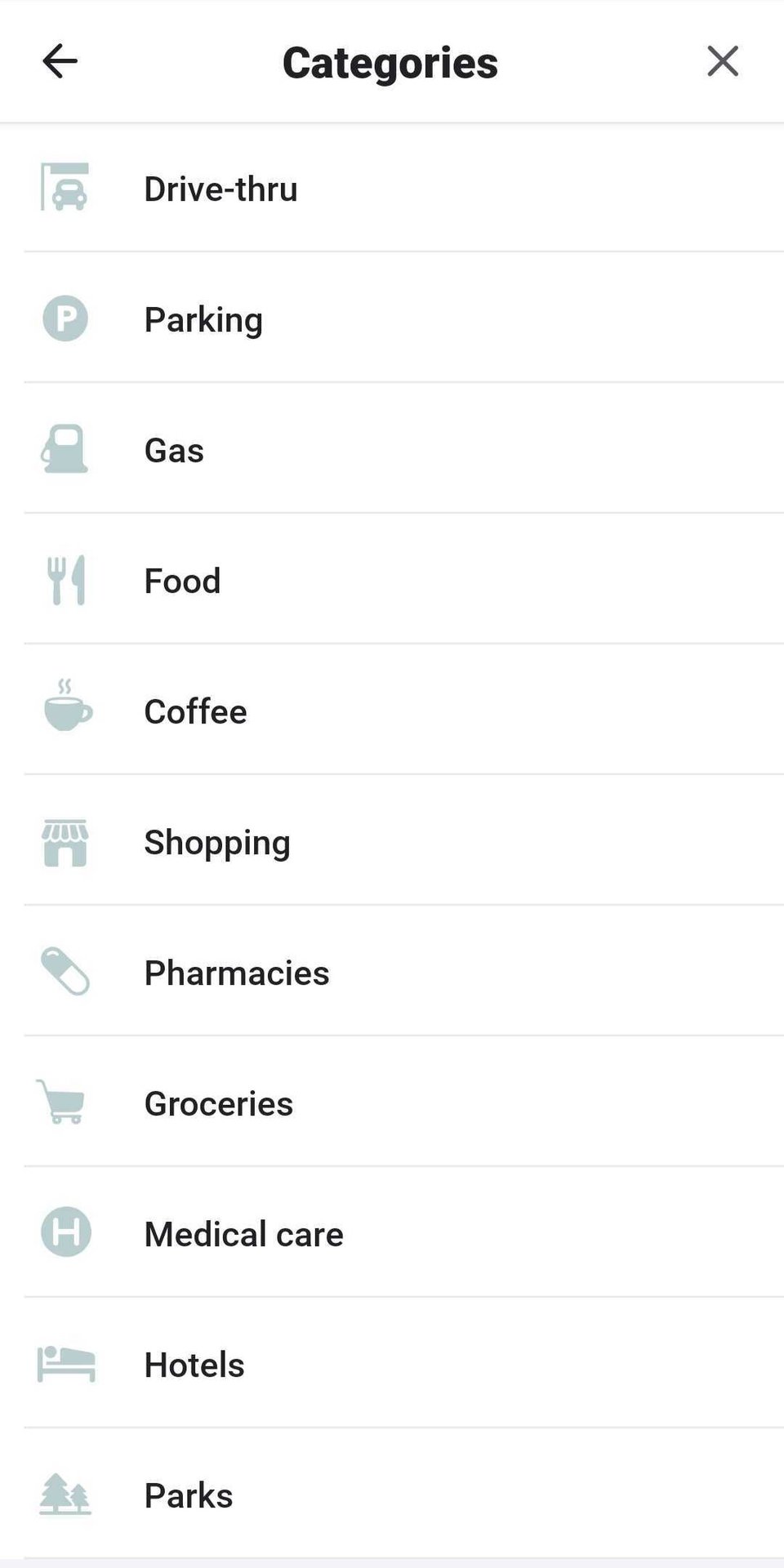Search for Hotels category
The width and height of the screenshot is (784, 1568).
click(194, 1365)
